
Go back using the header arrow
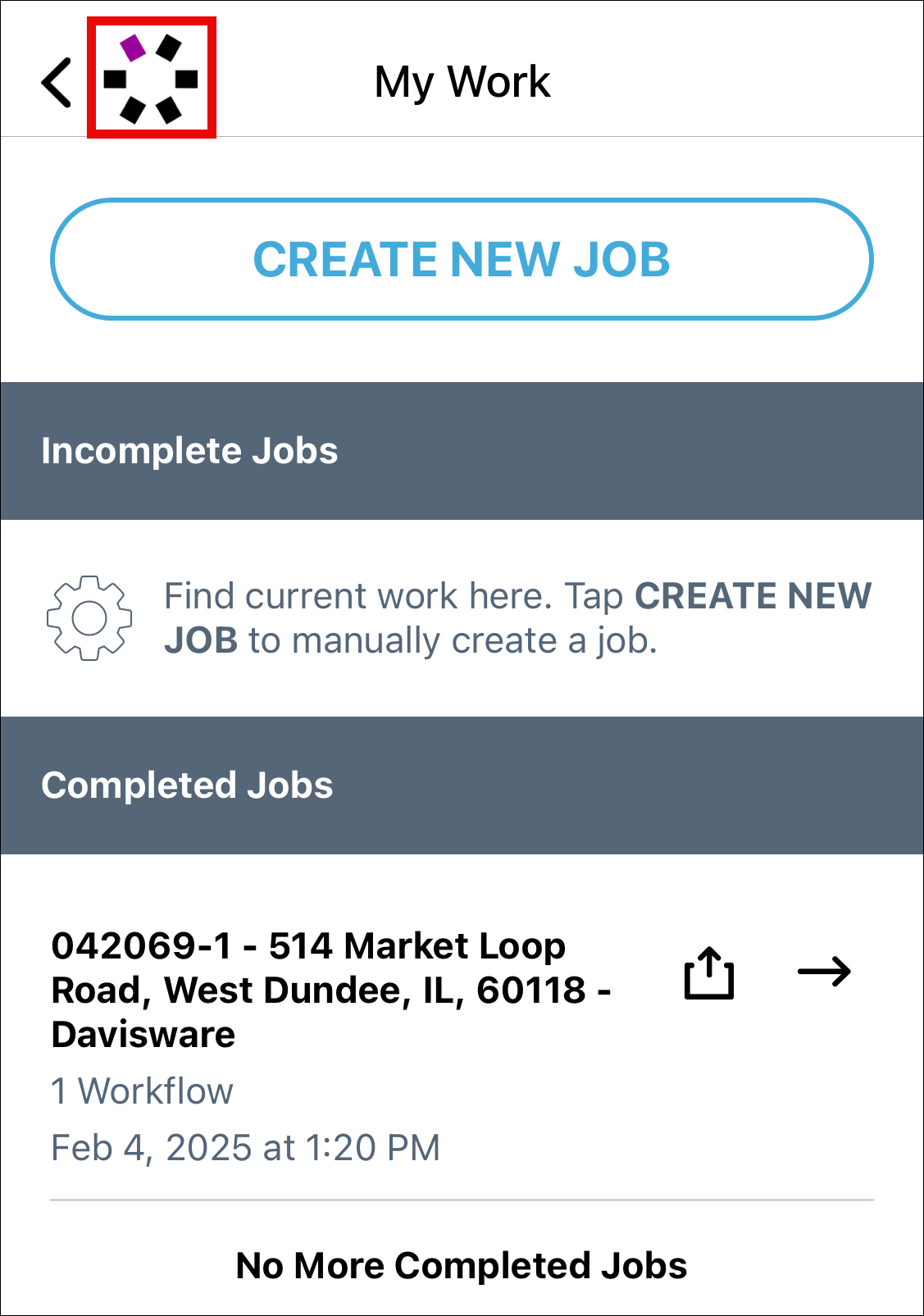click(x=56, y=82)
